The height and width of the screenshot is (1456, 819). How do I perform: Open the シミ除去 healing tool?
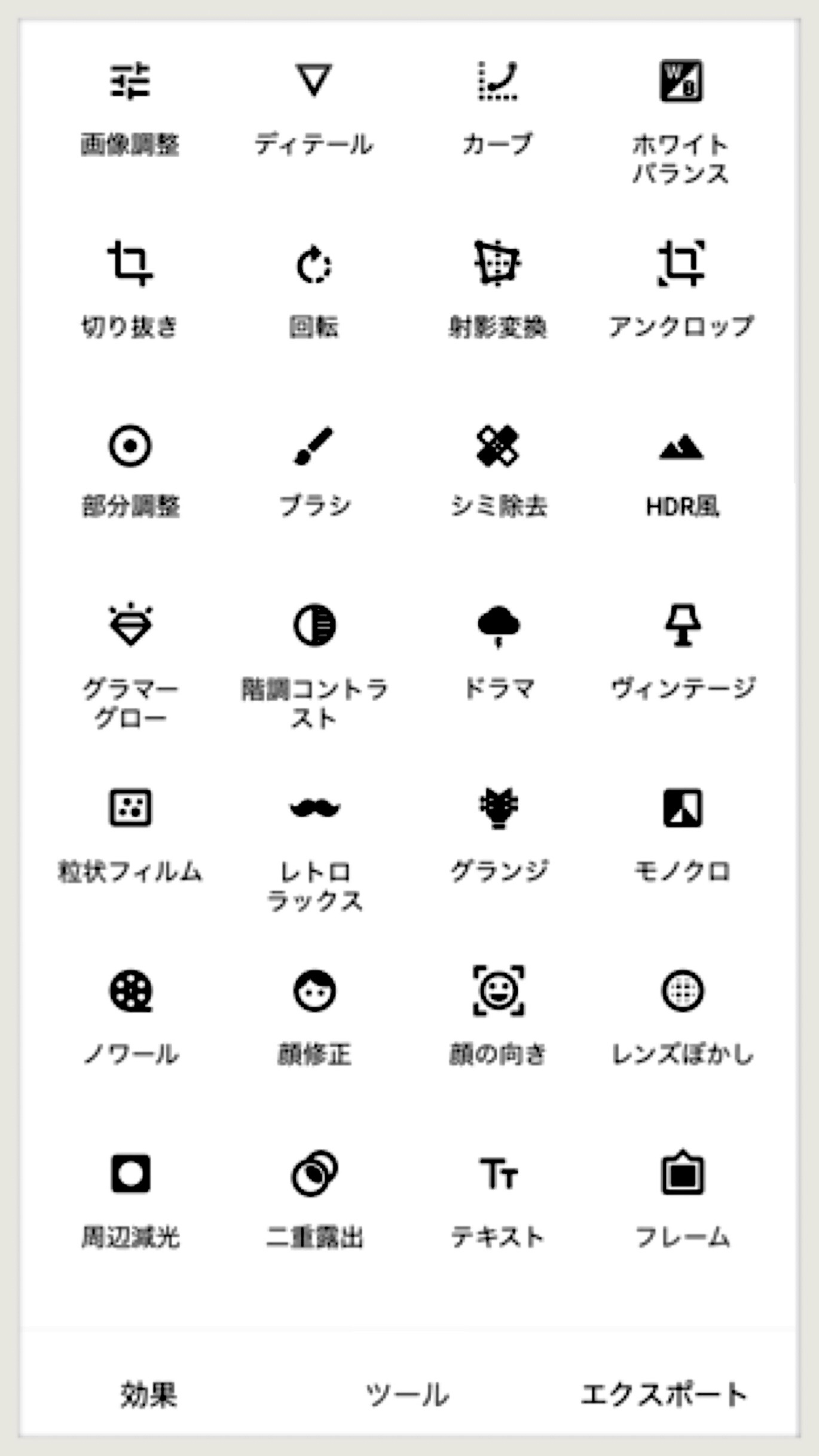point(498,471)
